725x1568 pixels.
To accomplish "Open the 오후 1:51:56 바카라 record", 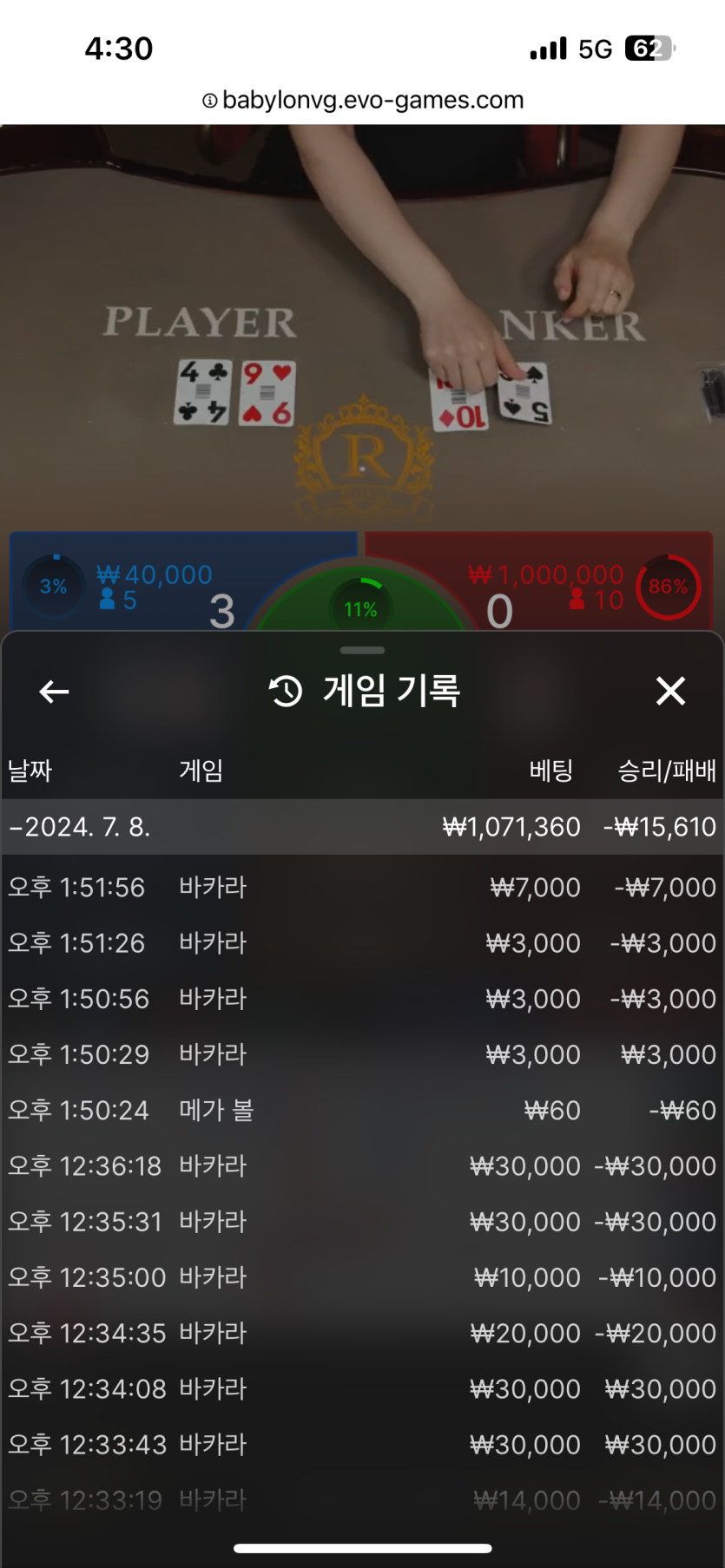I will pyautogui.click(x=362, y=888).
